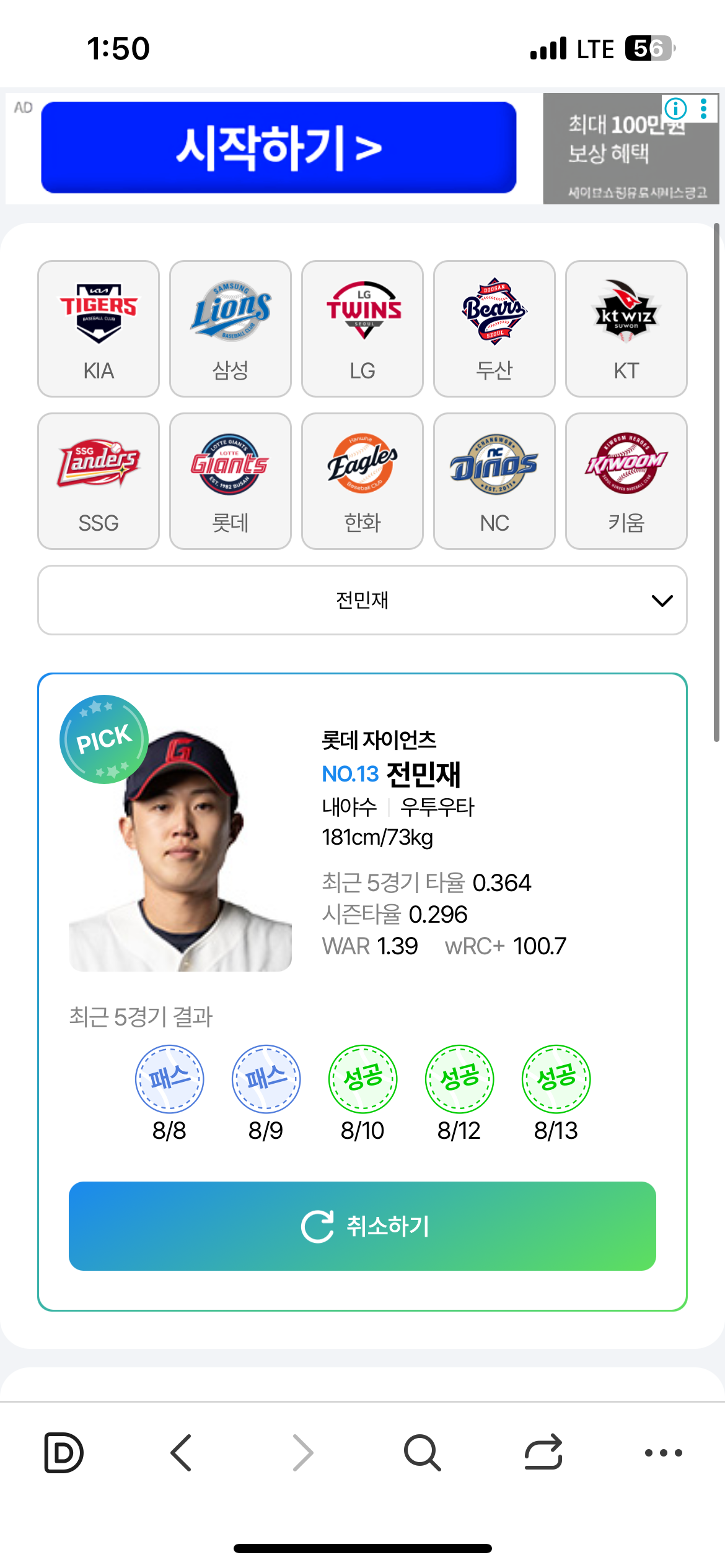The height and width of the screenshot is (1568, 725).
Task: Open the ad info icon
Action: [x=675, y=108]
